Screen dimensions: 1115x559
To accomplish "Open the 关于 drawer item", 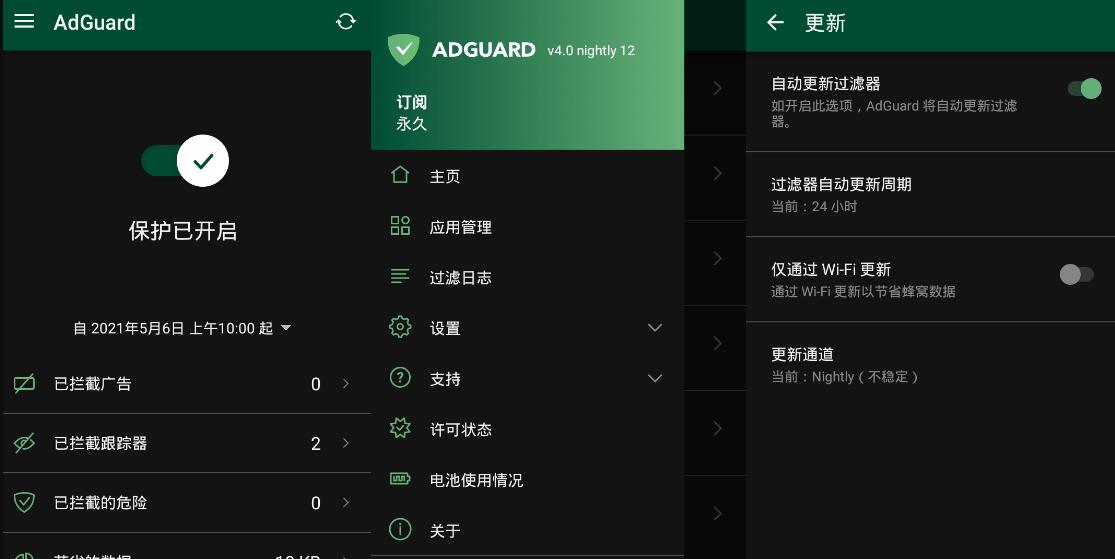I will pyautogui.click(x=445, y=531).
